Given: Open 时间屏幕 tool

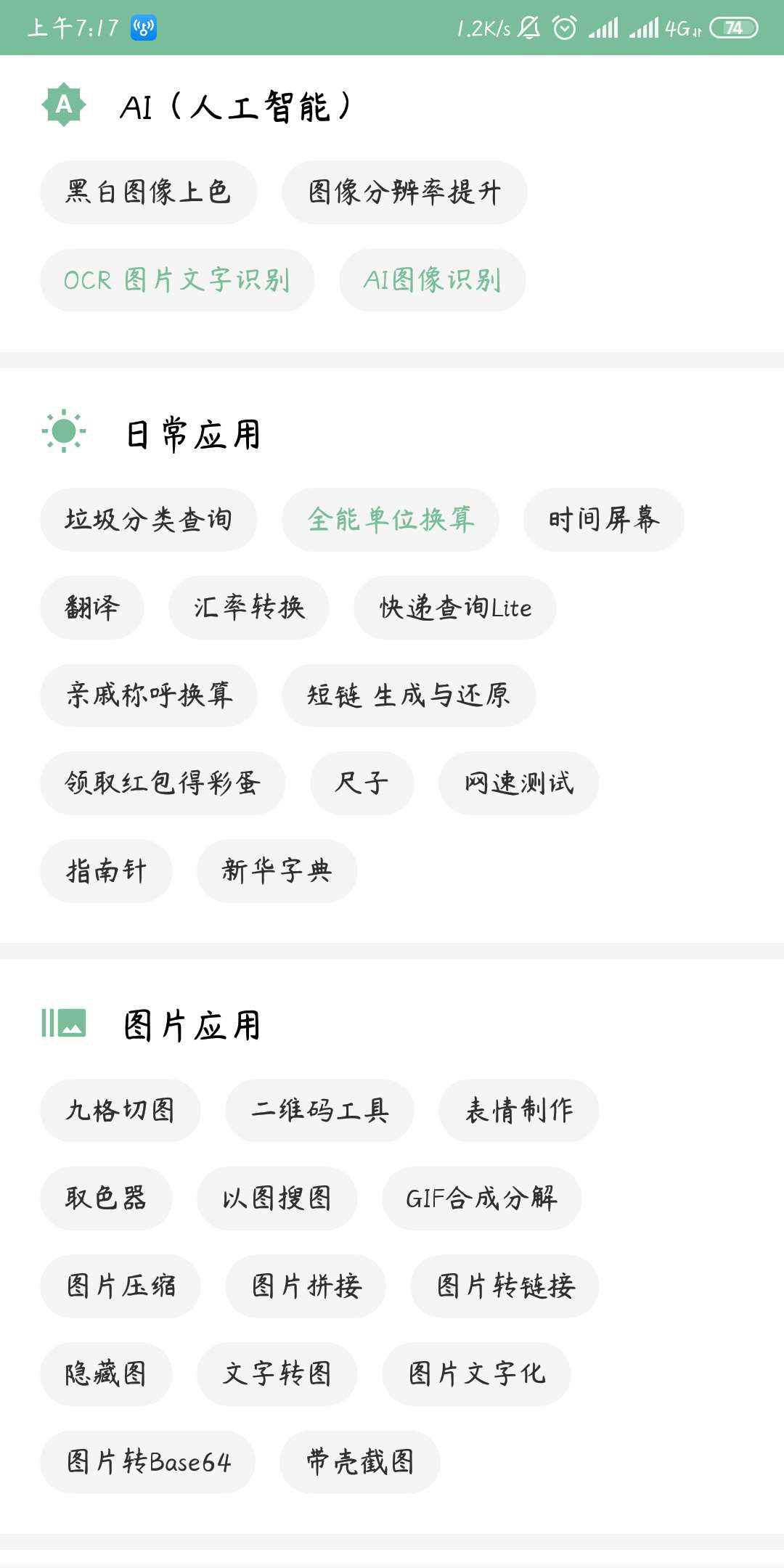Looking at the screenshot, I should coord(603,520).
